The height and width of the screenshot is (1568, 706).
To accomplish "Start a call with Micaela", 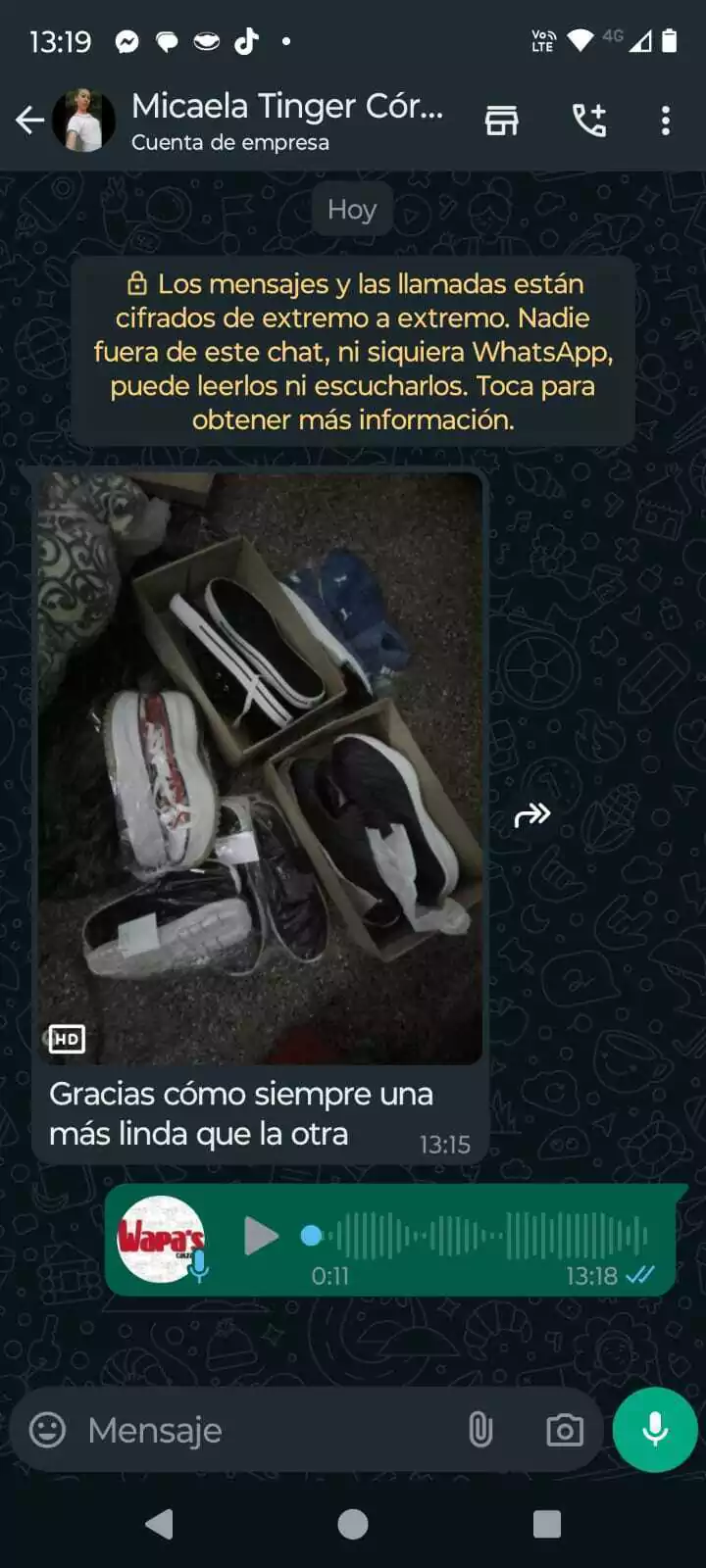I will pyautogui.click(x=588, y=121).
